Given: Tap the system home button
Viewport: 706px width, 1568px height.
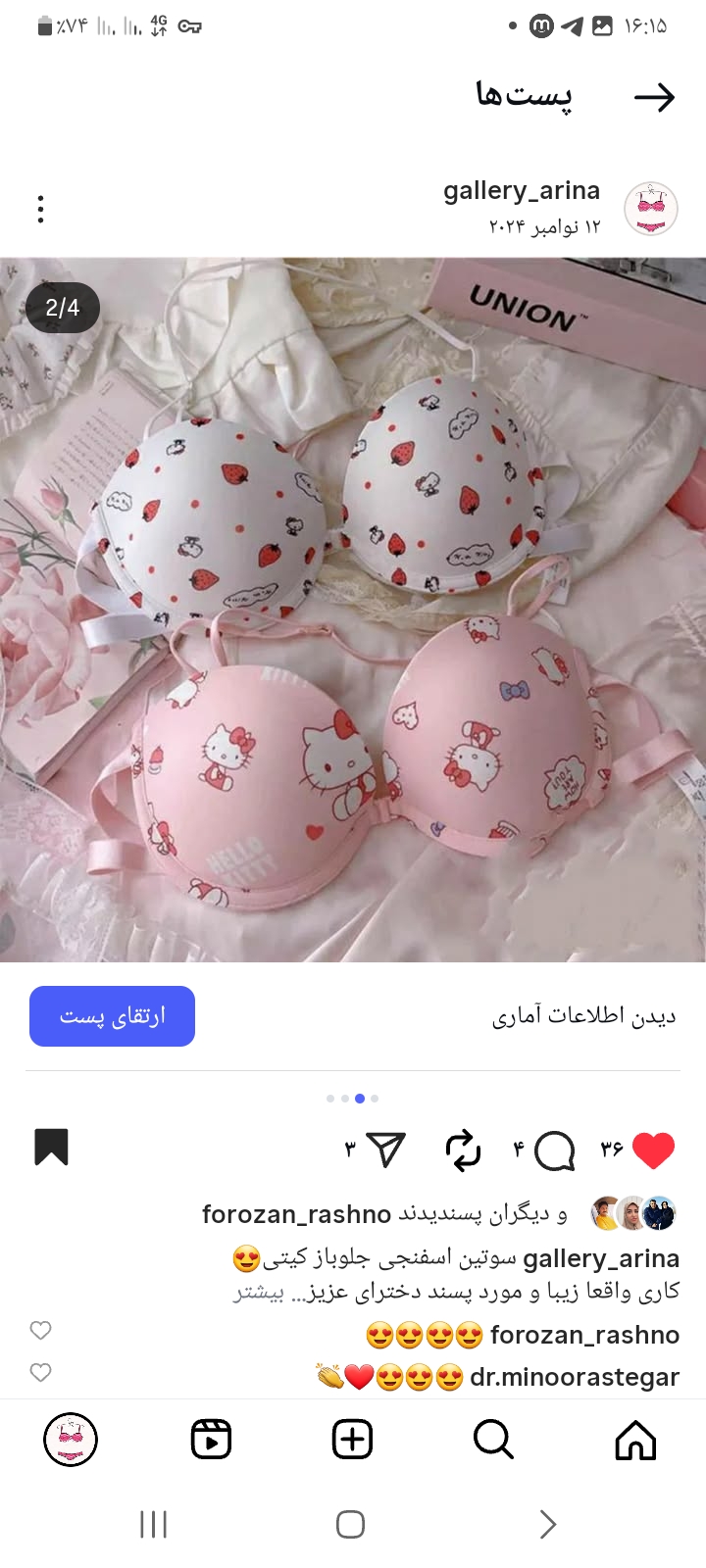Looking at the screenshot, I should 350,1524.
